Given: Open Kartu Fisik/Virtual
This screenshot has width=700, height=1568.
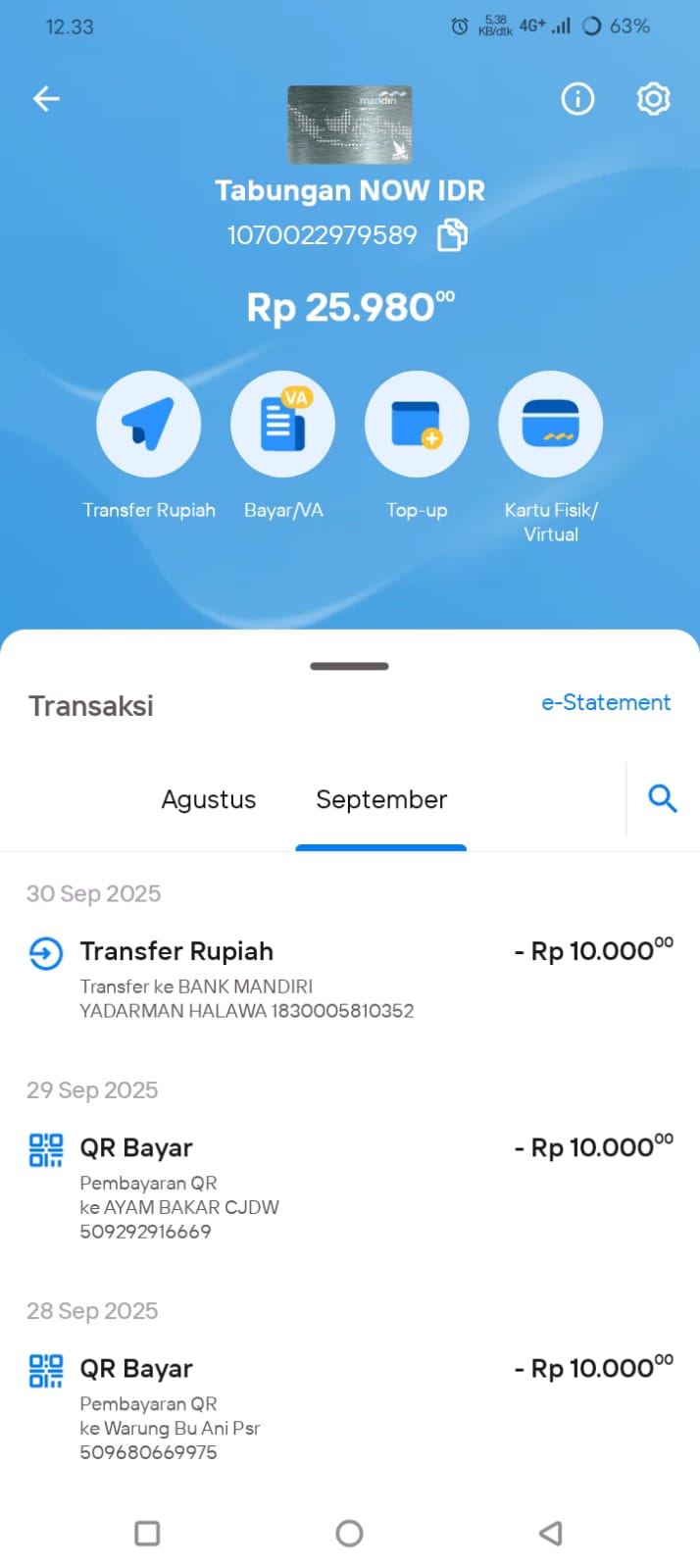Looking at the screenshot, I should click(x=550, y=424).
